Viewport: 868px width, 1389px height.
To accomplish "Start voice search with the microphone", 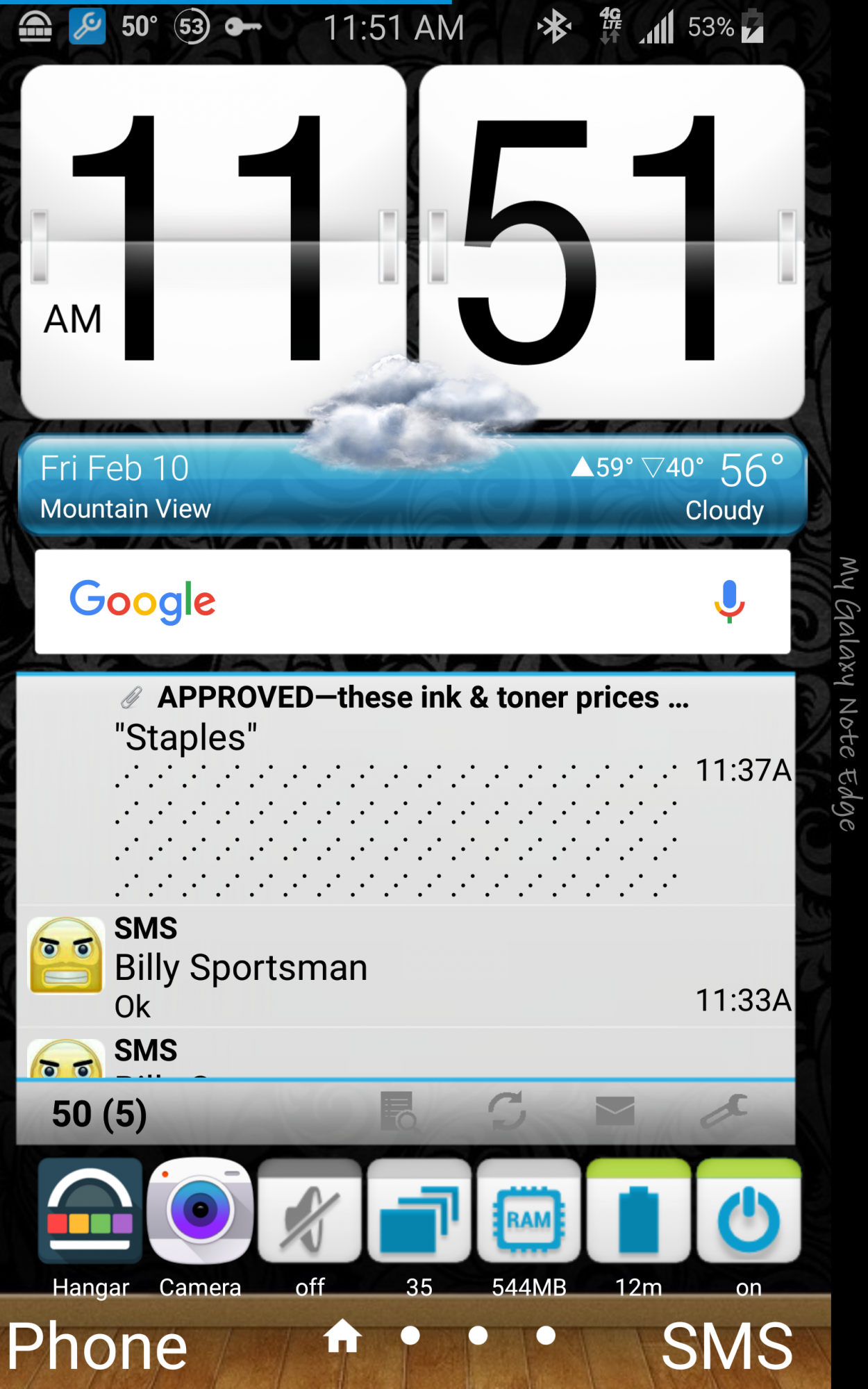I will click(x=728, y=601).
